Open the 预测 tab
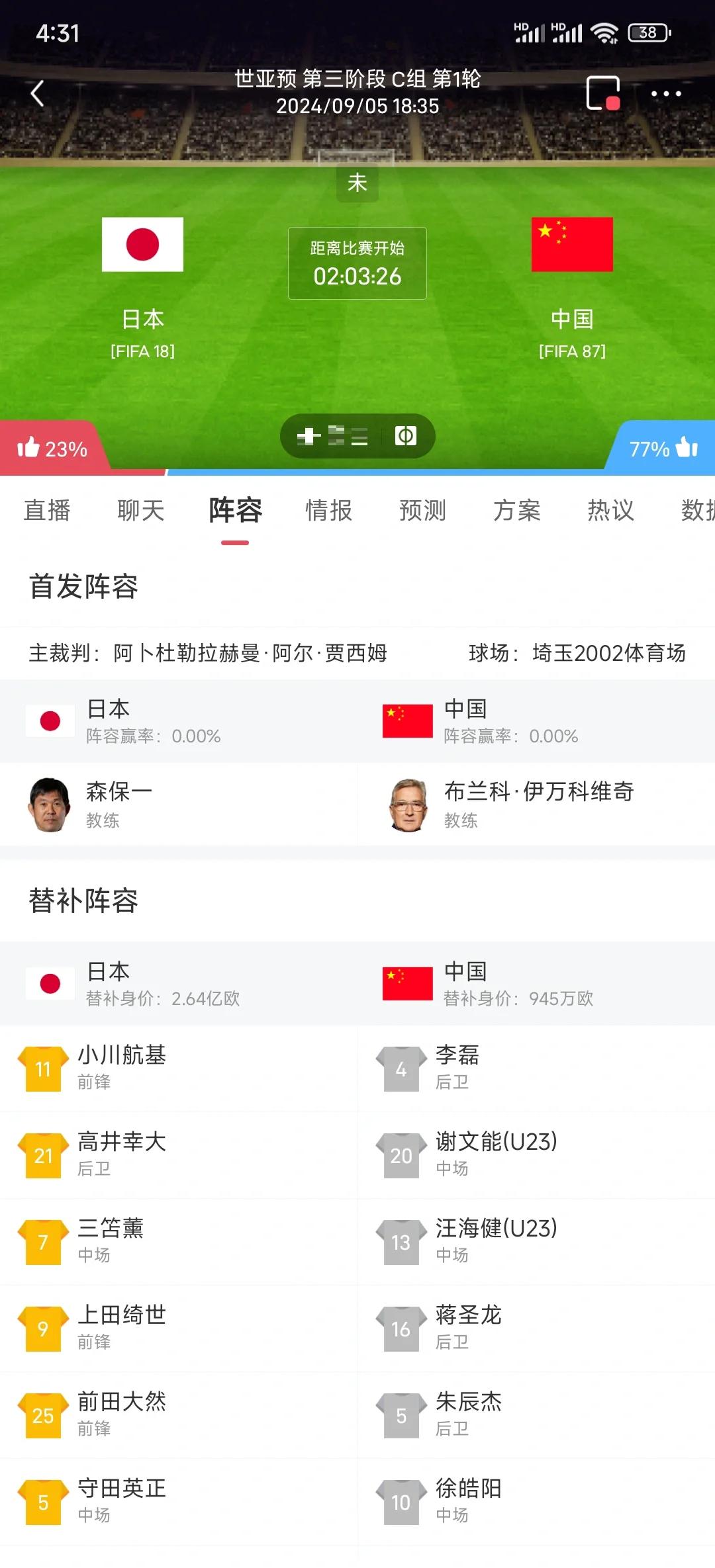 pyautogui.click(x=423, y=511)
